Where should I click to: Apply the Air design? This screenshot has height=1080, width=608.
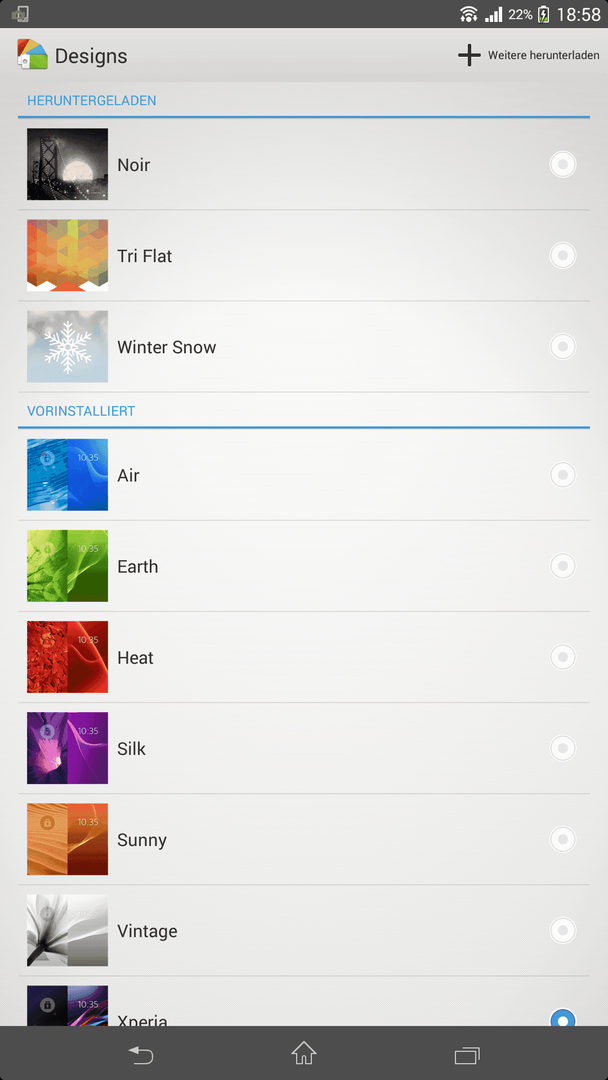304,475
